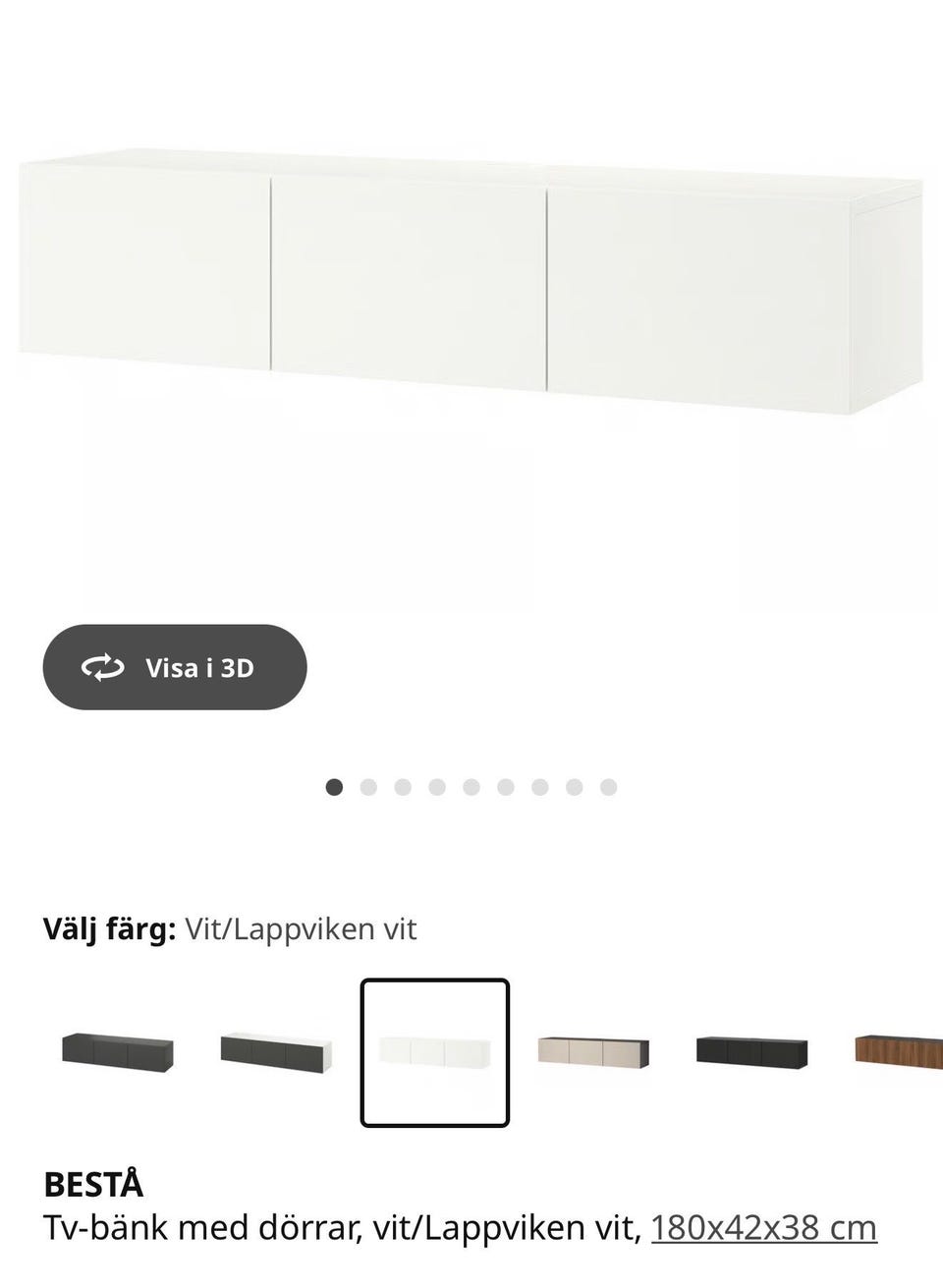Click the second carousel dot

coord(368,786)
